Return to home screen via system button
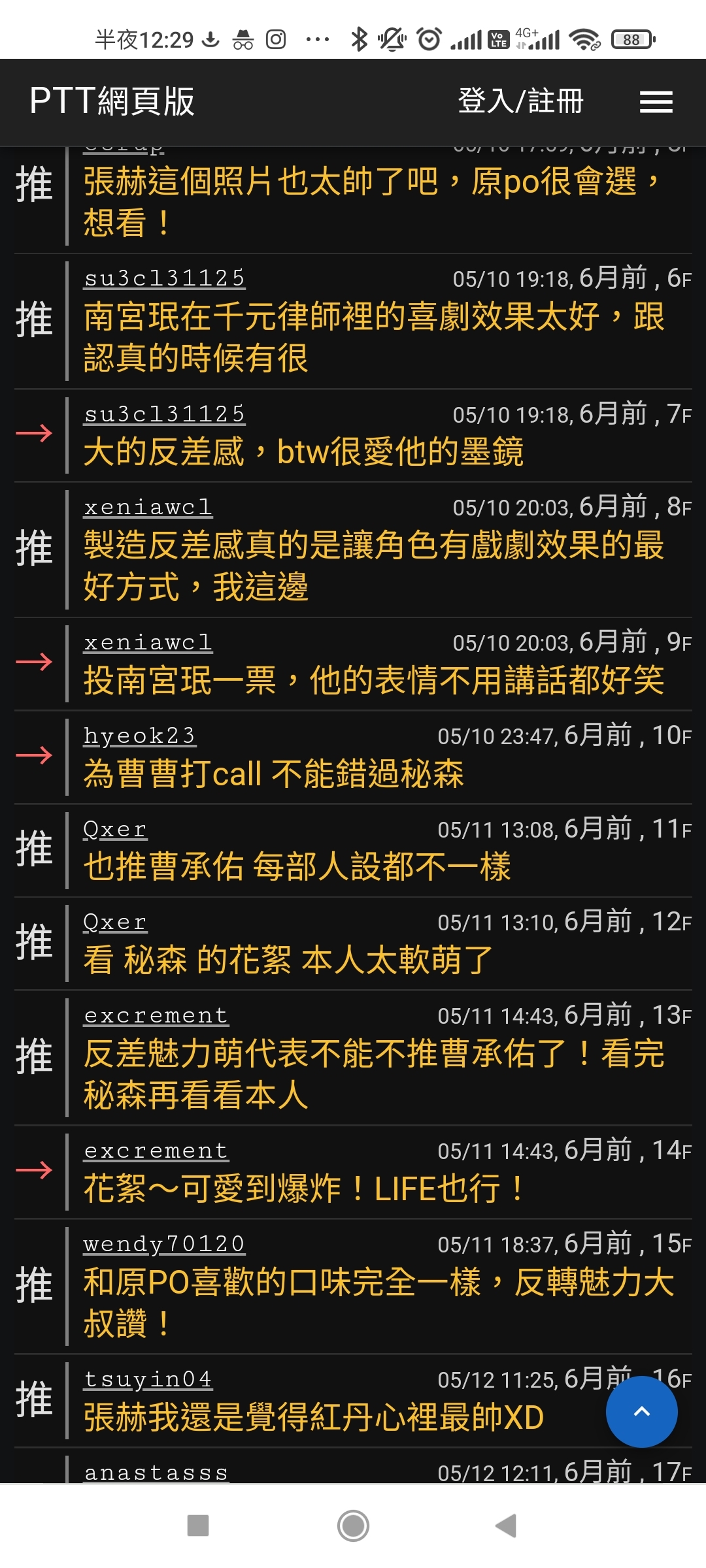Viewport: 706px width, 1568px height. point(353,1526)
